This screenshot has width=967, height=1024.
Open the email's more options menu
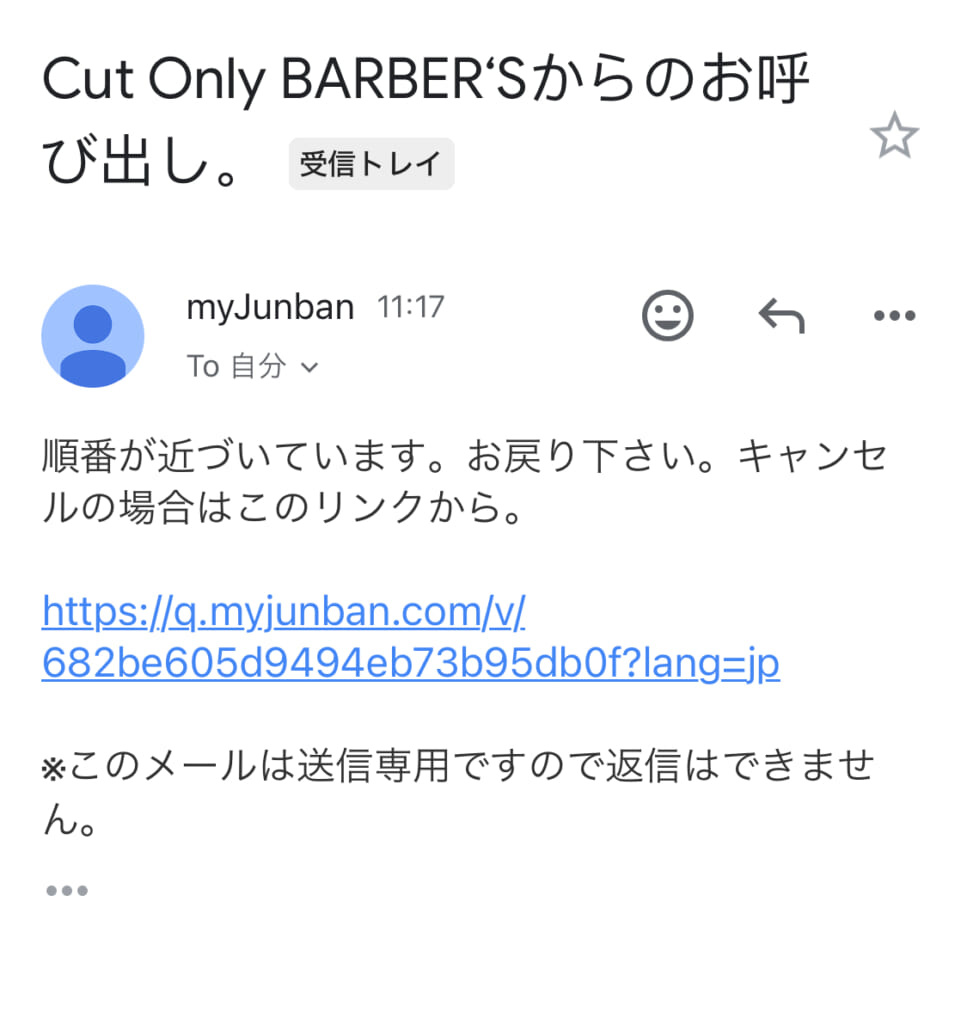[x=894, y=317]
